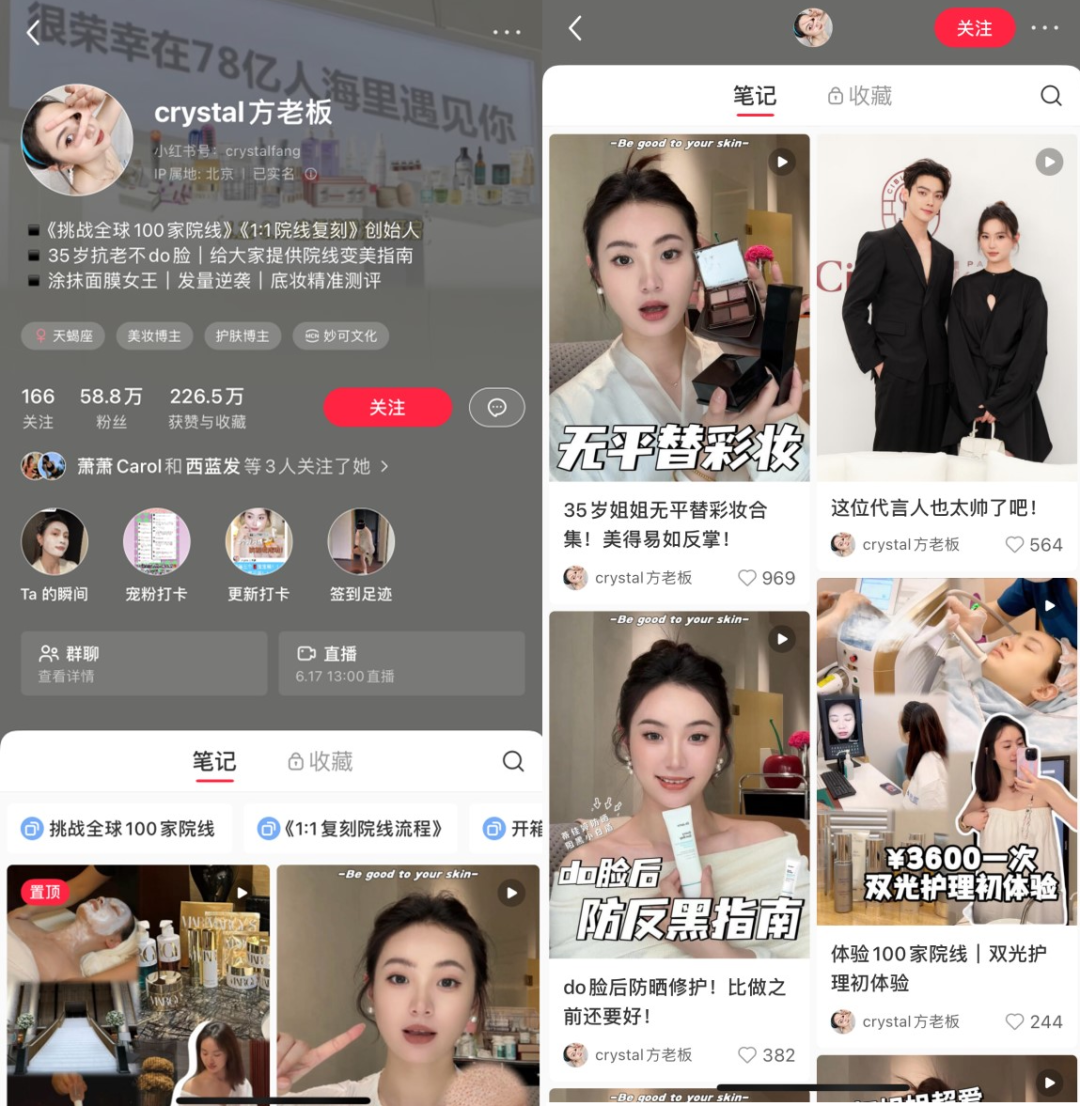
Task: View the 58.8万 粉丝 followers list
Action: pos(110,407)
